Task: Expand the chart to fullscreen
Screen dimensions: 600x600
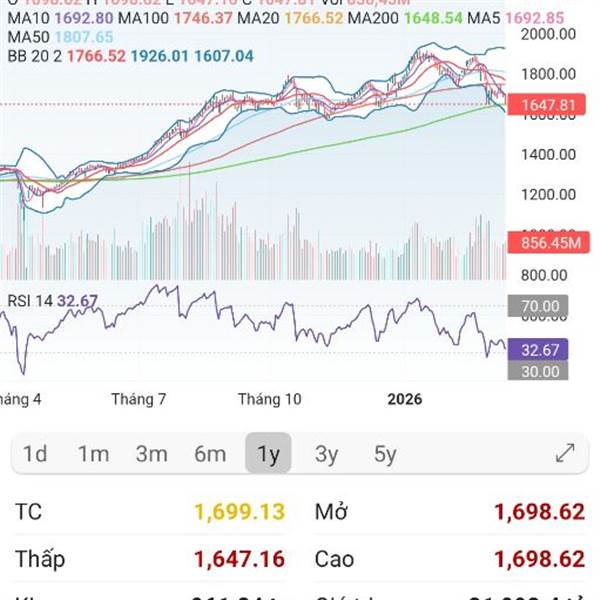Action: 565,453
